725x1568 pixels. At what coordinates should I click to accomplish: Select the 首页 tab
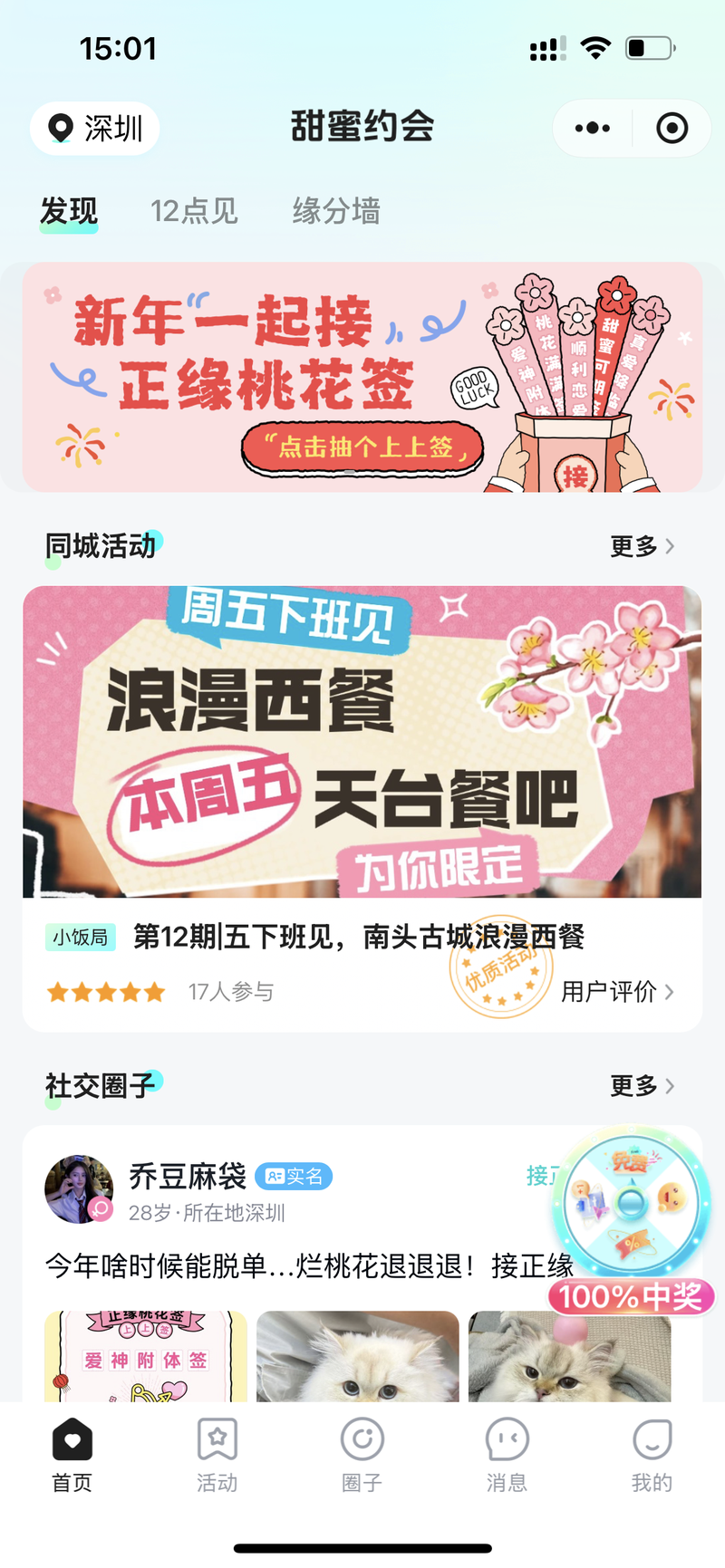[72, 1456]
